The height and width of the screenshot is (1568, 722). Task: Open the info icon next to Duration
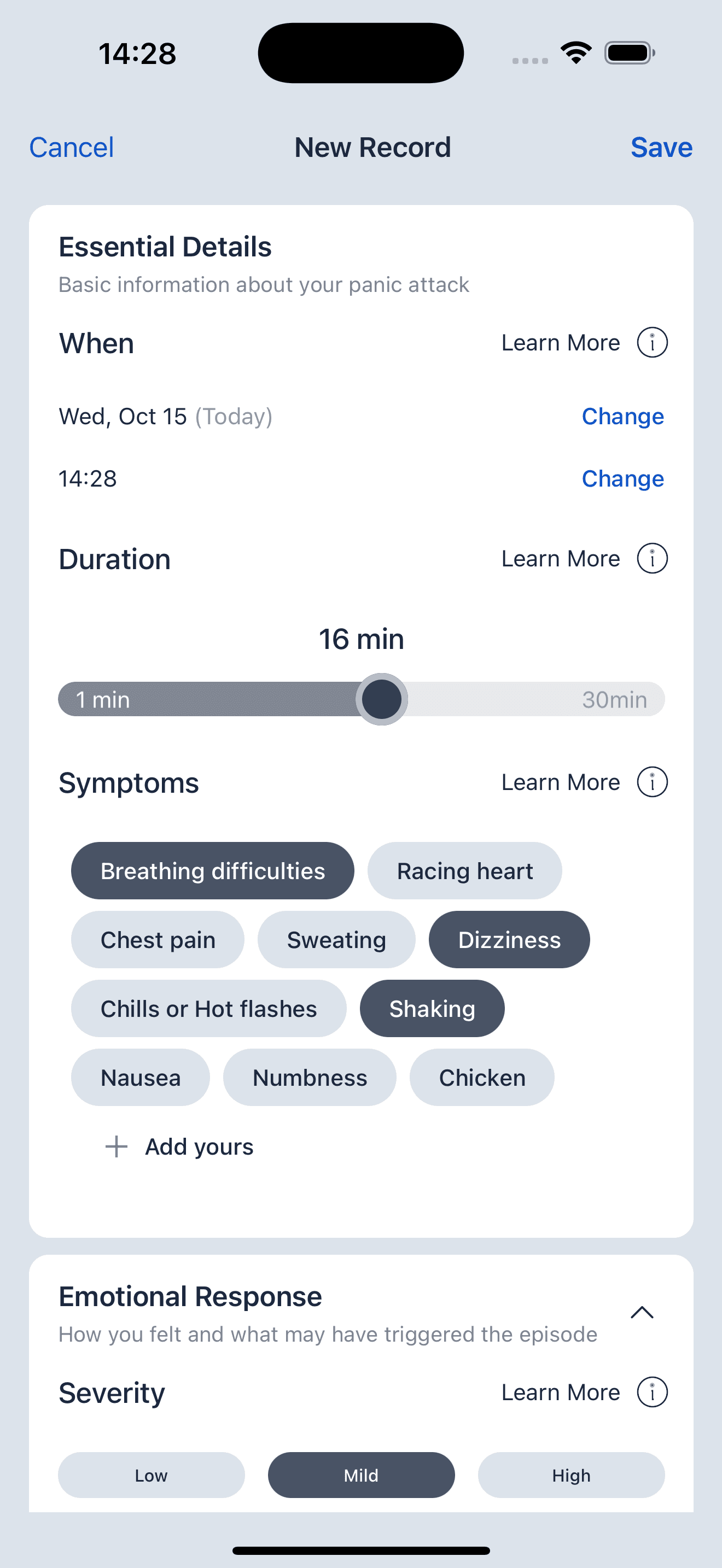coord(651,558)
